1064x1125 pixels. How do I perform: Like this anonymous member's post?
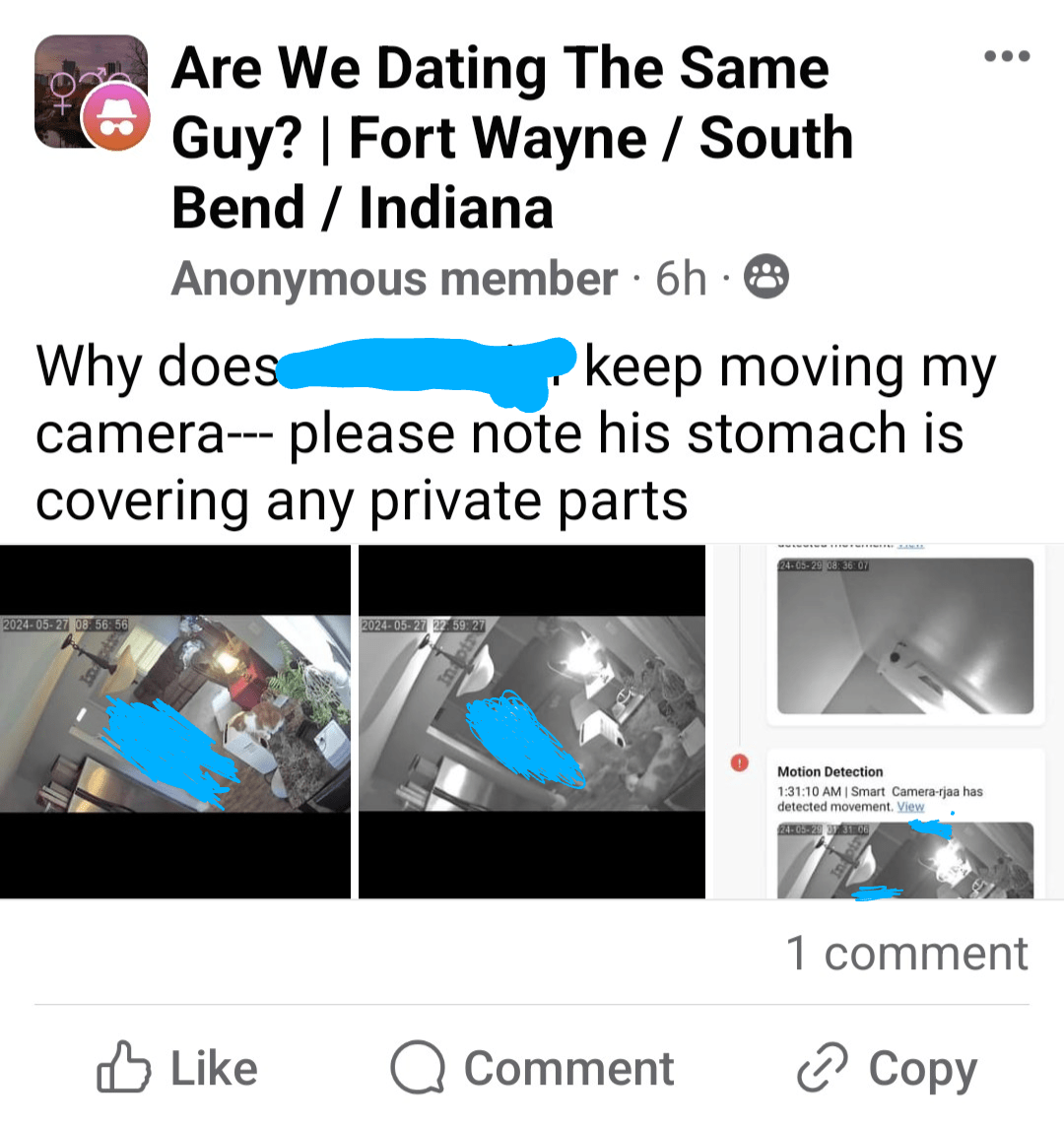(178, 1069)
